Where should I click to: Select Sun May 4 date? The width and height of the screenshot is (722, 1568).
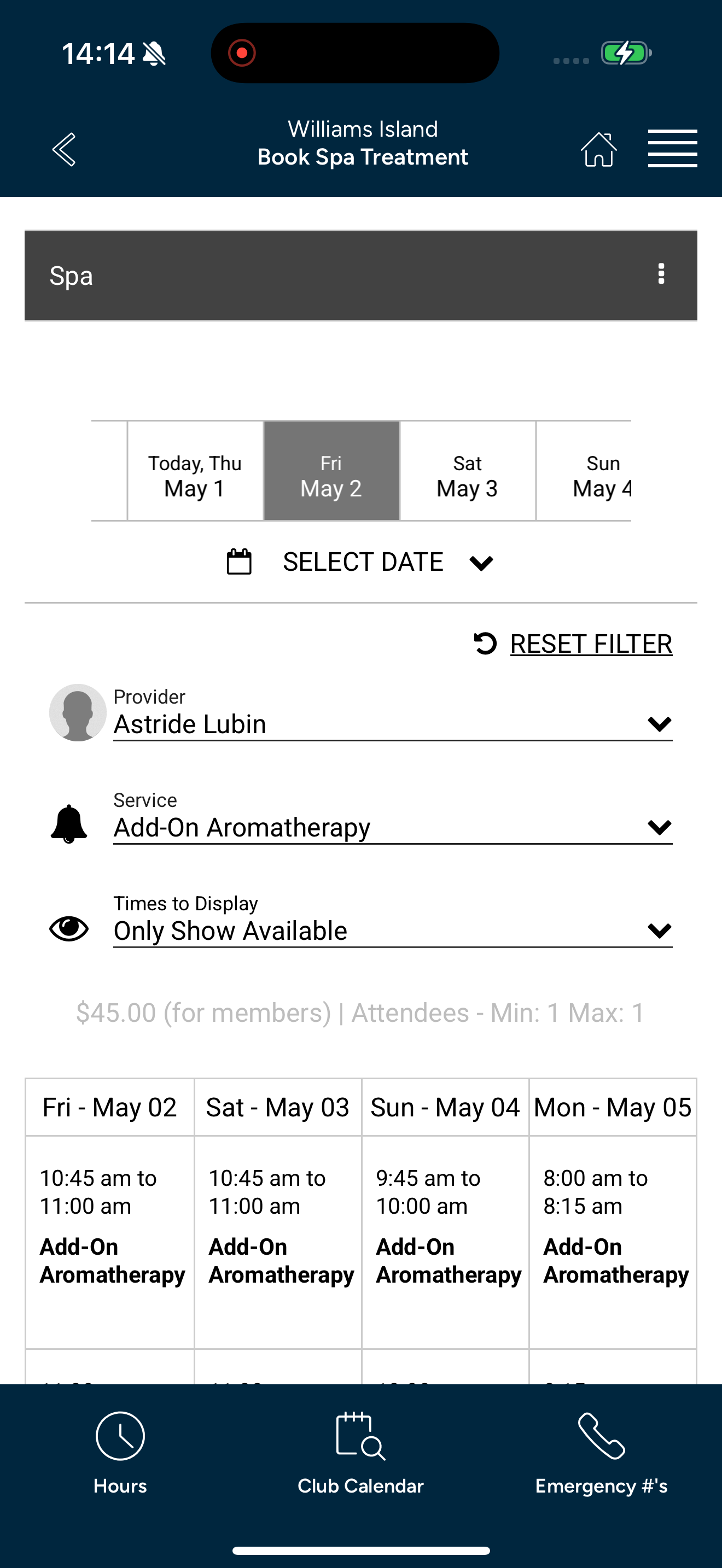[584, 471]
